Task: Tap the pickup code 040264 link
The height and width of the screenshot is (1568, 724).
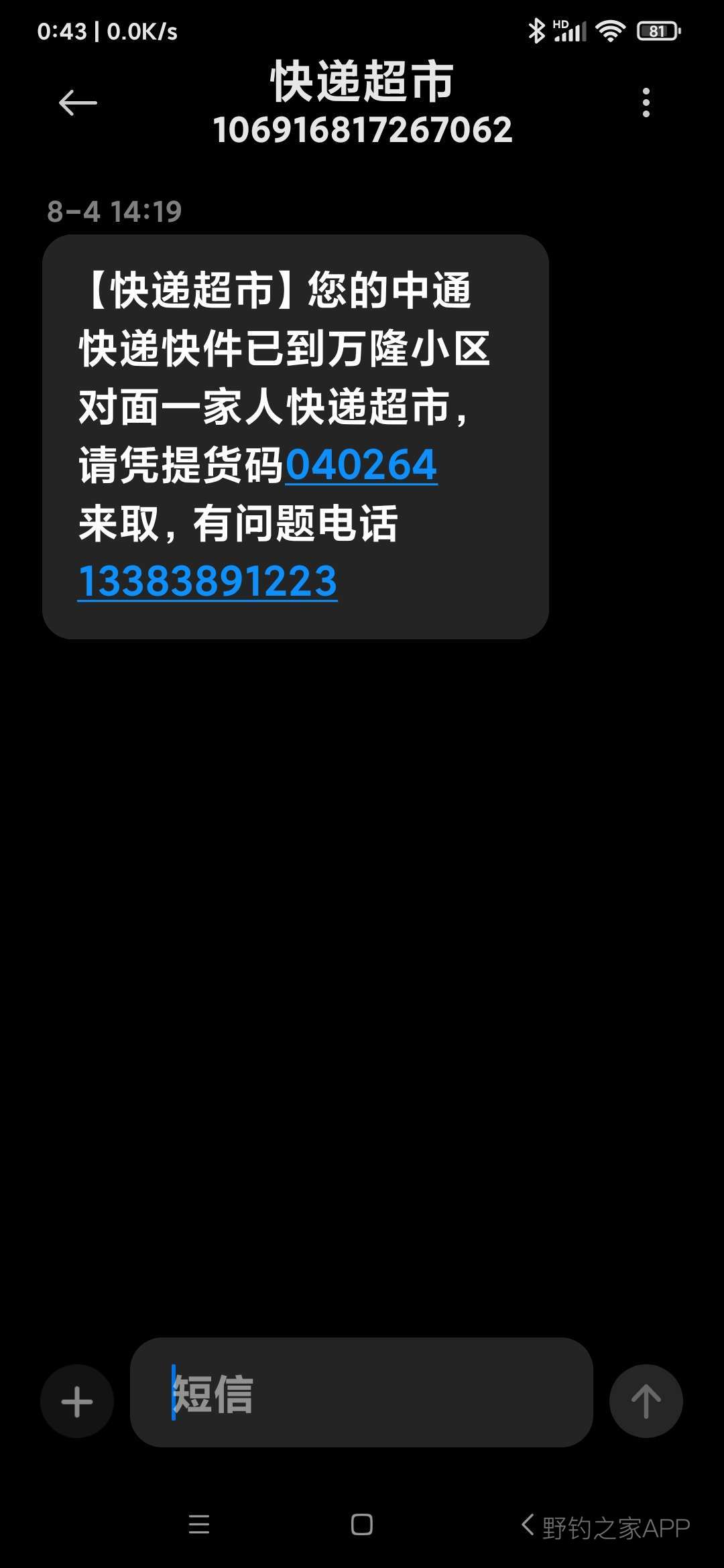Action: click(361, 465)
